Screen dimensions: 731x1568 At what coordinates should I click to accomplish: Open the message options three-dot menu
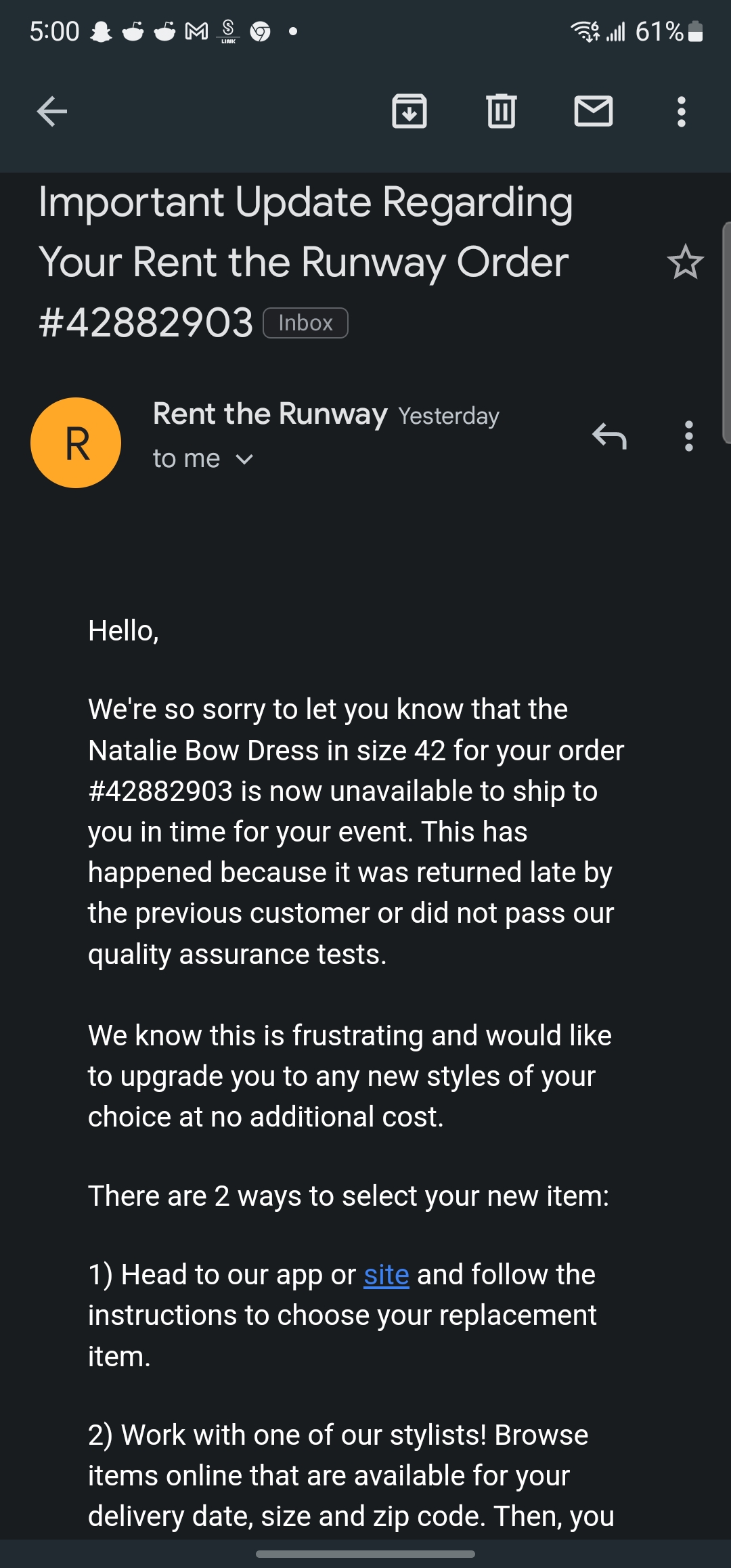[689, 436]
